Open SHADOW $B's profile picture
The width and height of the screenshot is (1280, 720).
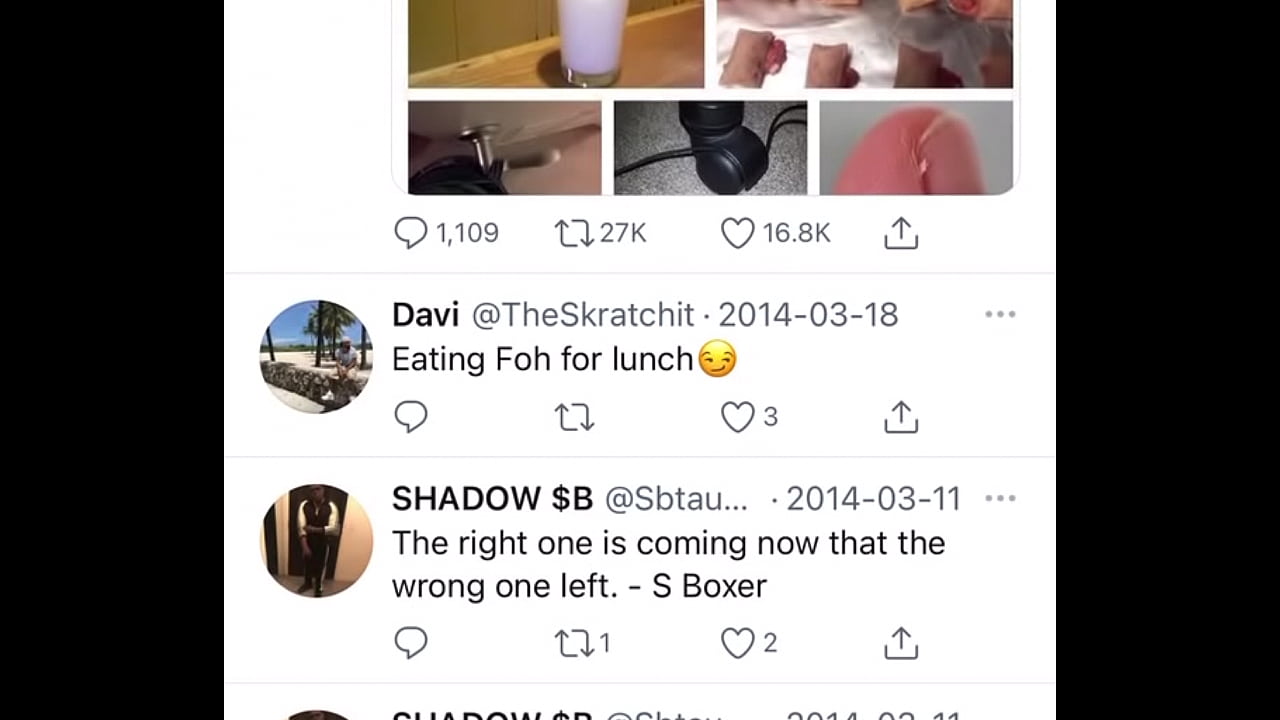[x=316, y=541]
